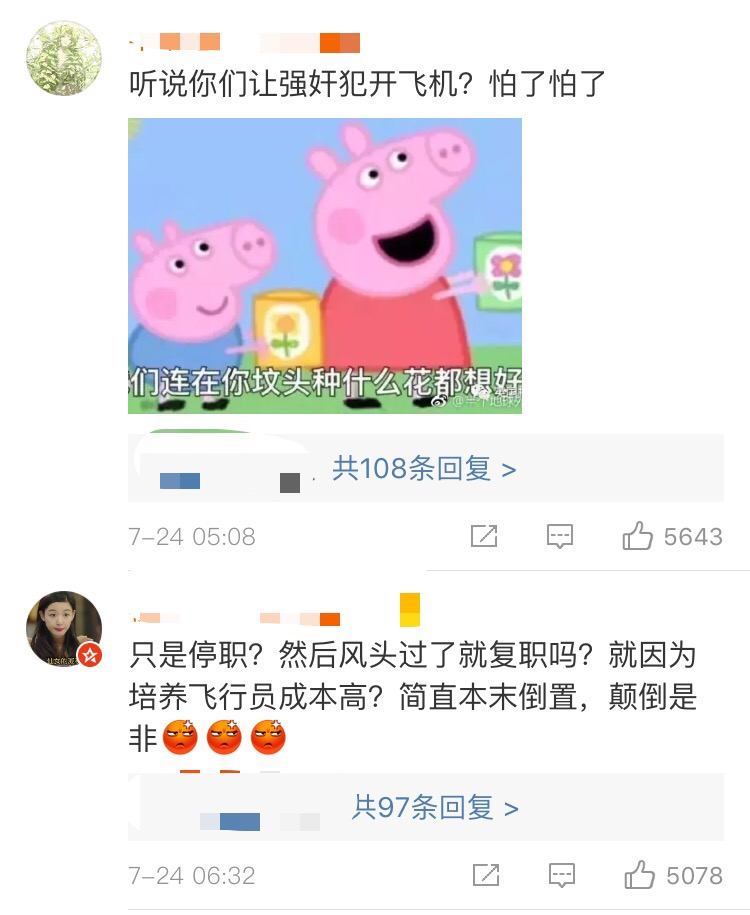The width and height of the screenshot is (750, 915).
Task: Open the flower avatar commenter's profile
Action: (x=64, y=59)
